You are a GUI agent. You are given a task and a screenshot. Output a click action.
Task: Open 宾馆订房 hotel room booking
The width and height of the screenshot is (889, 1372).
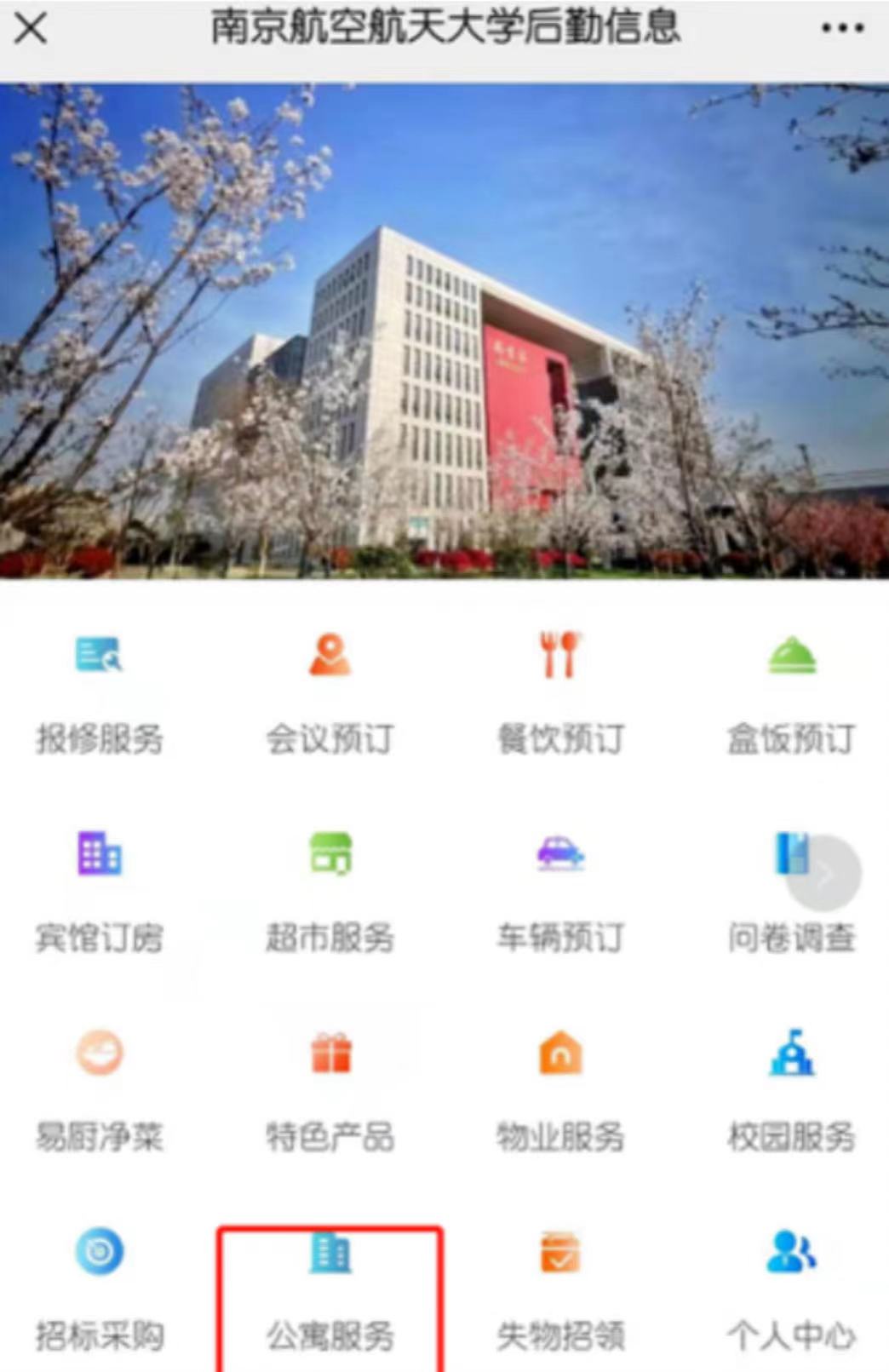click(100, 890)
